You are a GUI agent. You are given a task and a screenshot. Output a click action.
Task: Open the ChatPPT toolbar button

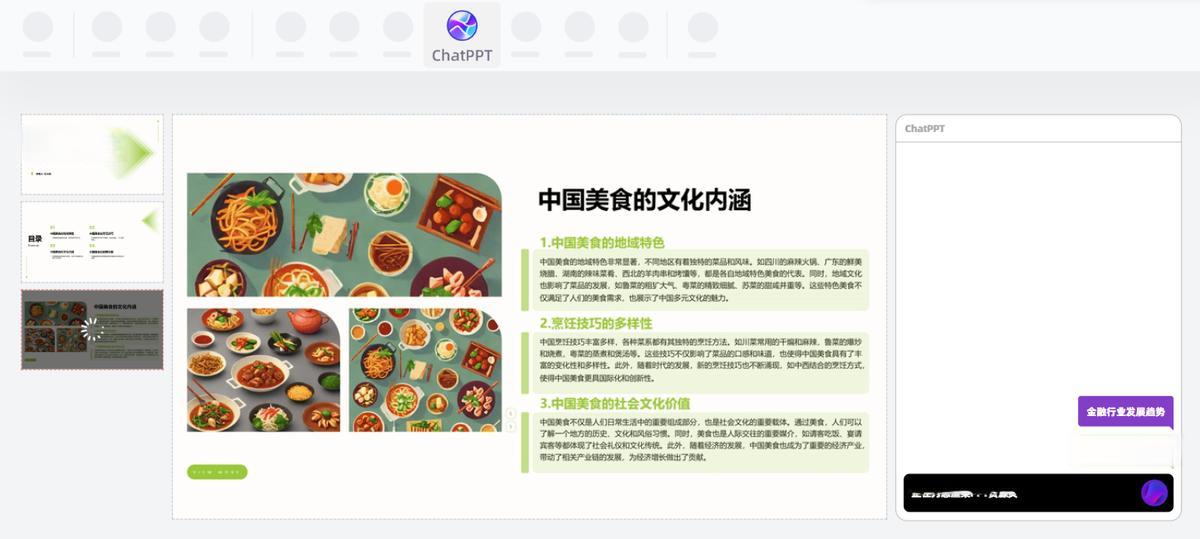coord(461,35)
